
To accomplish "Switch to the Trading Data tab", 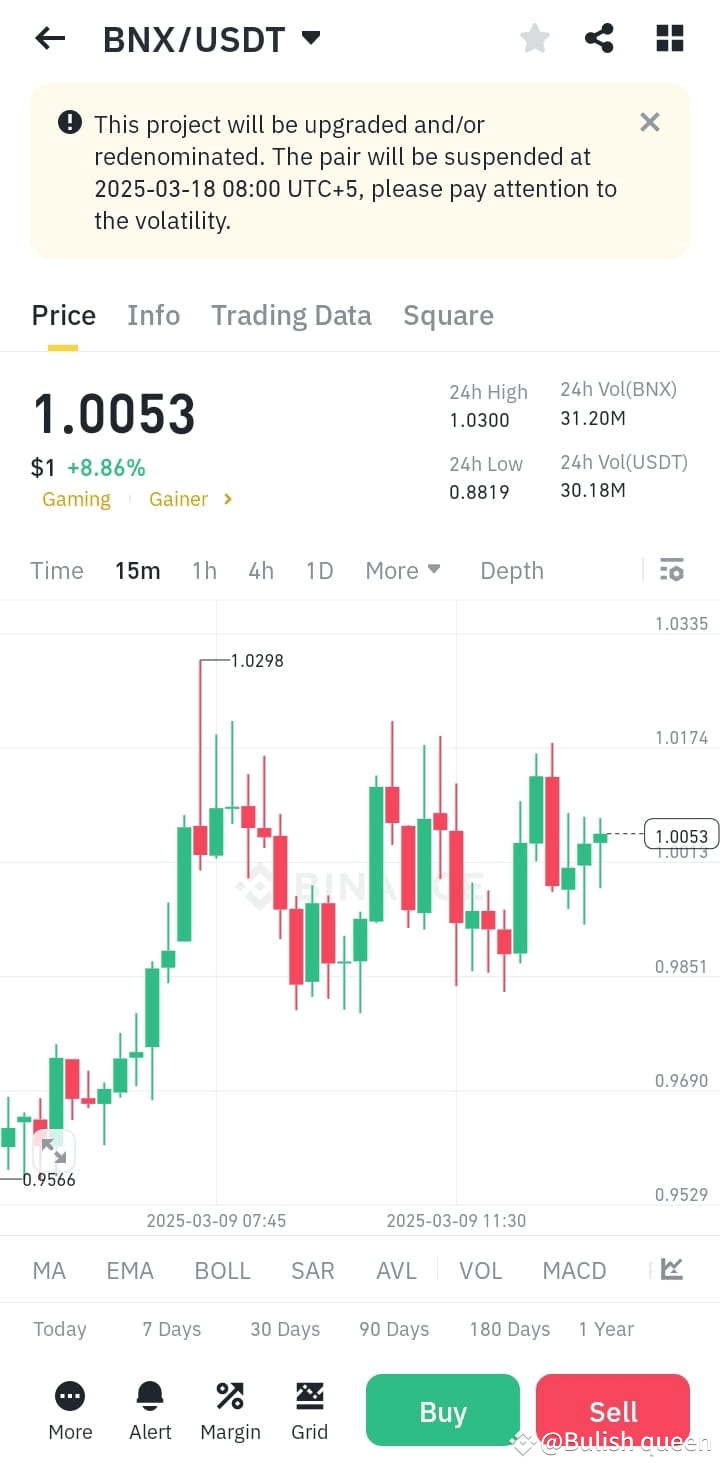I will point(291,315).
